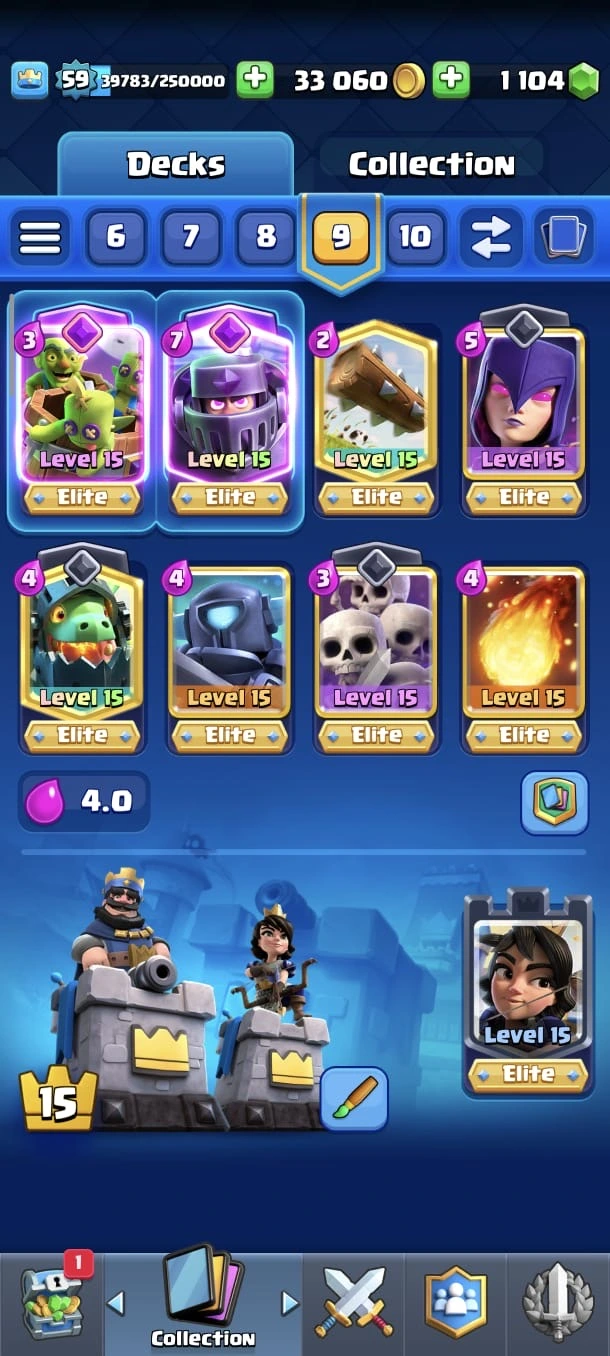Open the Shop chest tab

pos(52,1302)
